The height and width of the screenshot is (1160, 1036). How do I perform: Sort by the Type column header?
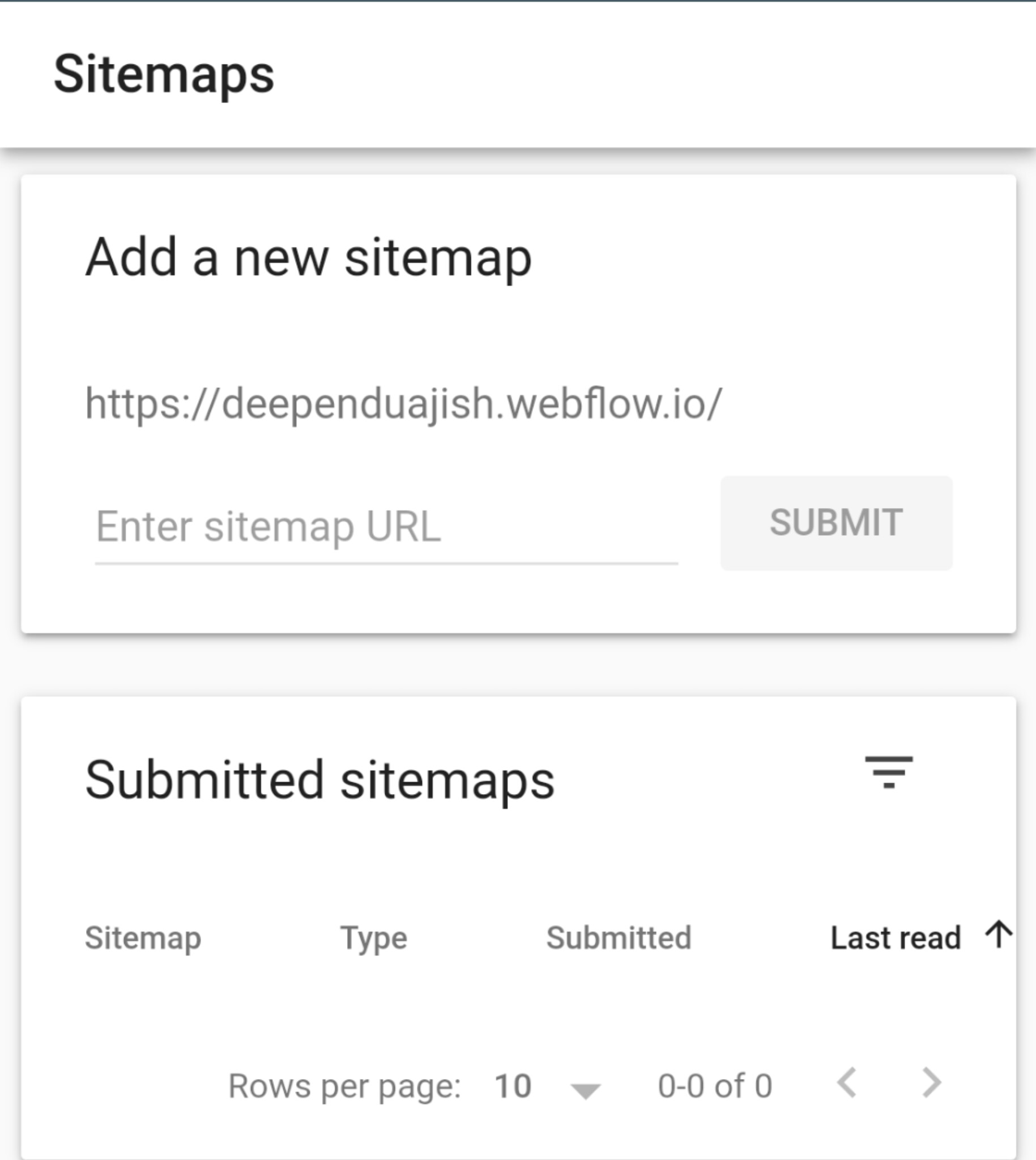(373, 937)
